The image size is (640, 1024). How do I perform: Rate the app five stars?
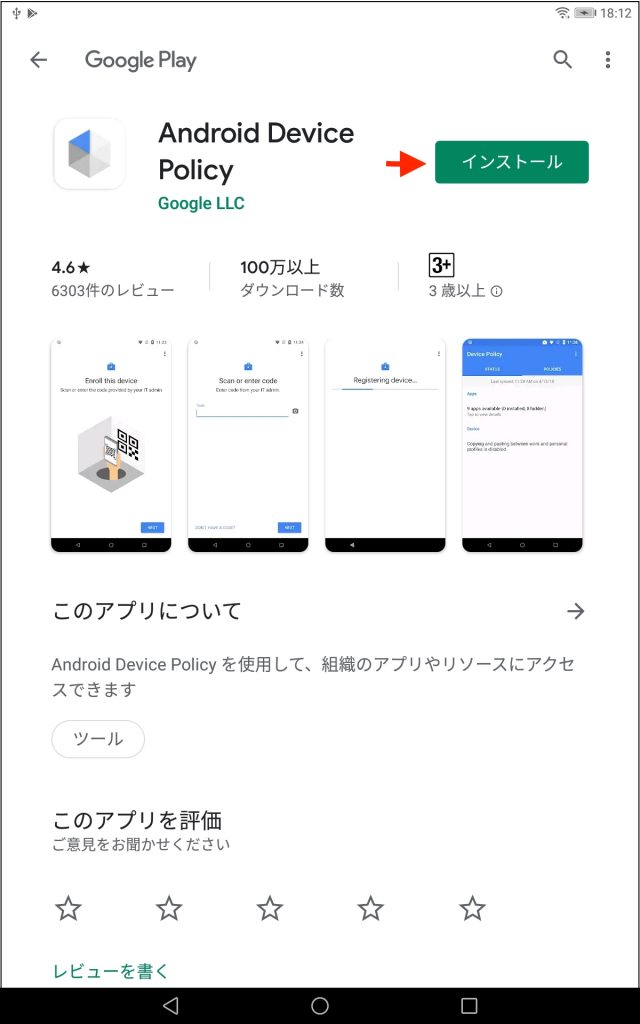click(x=472, y=908)
